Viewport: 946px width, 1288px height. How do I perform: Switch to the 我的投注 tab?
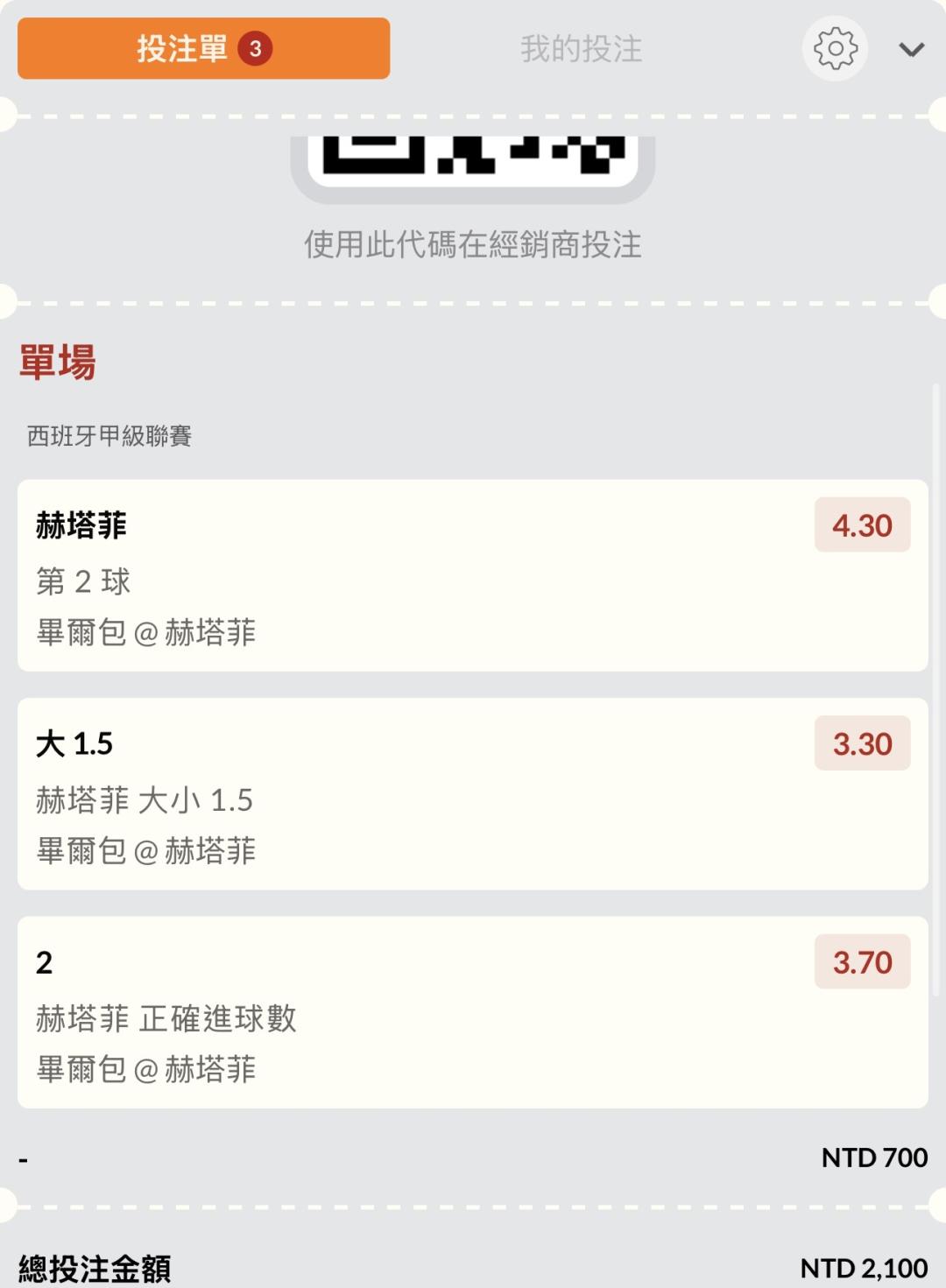[581, 49]
